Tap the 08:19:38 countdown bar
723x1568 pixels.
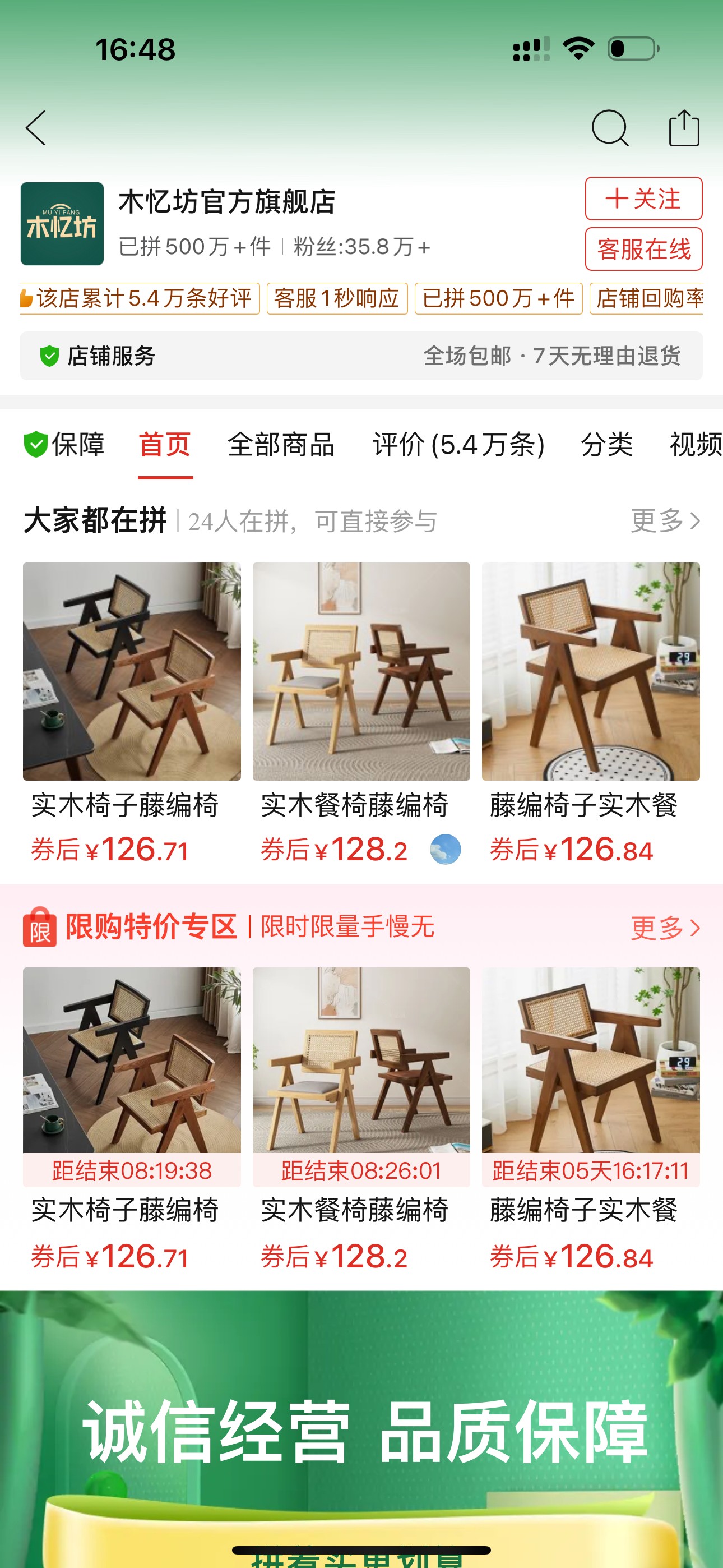132,1169
